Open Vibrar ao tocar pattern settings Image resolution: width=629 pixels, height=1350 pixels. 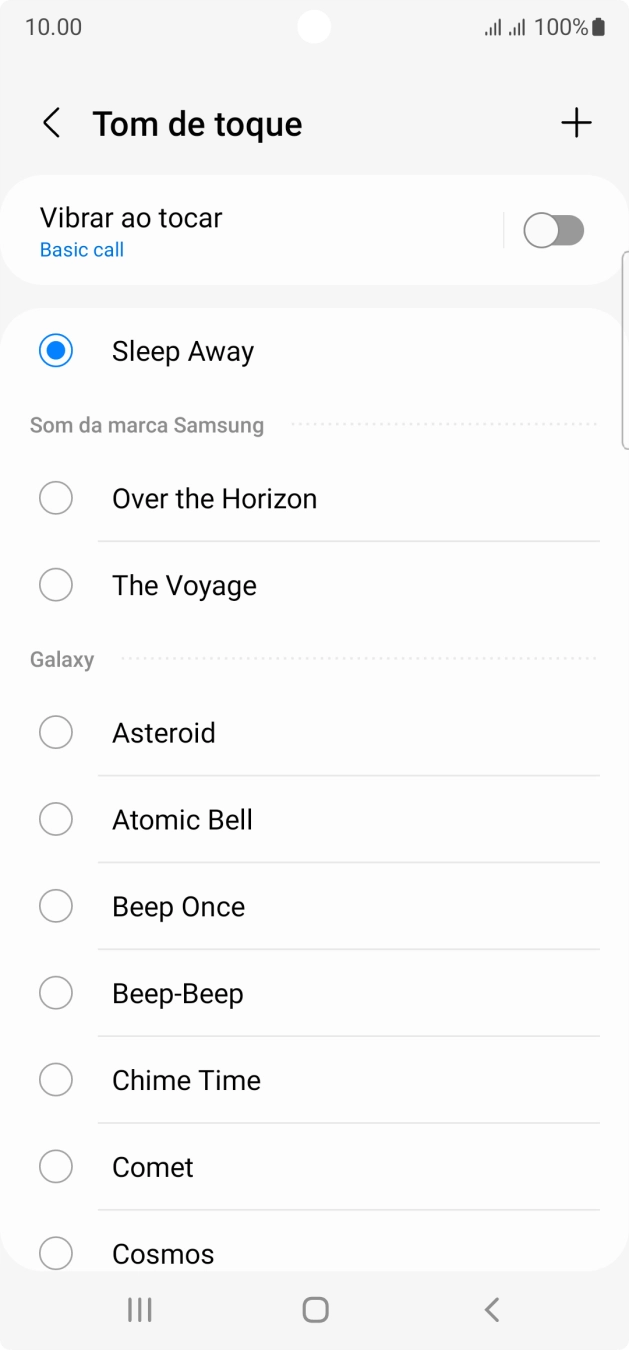click(x=250, y=232)
